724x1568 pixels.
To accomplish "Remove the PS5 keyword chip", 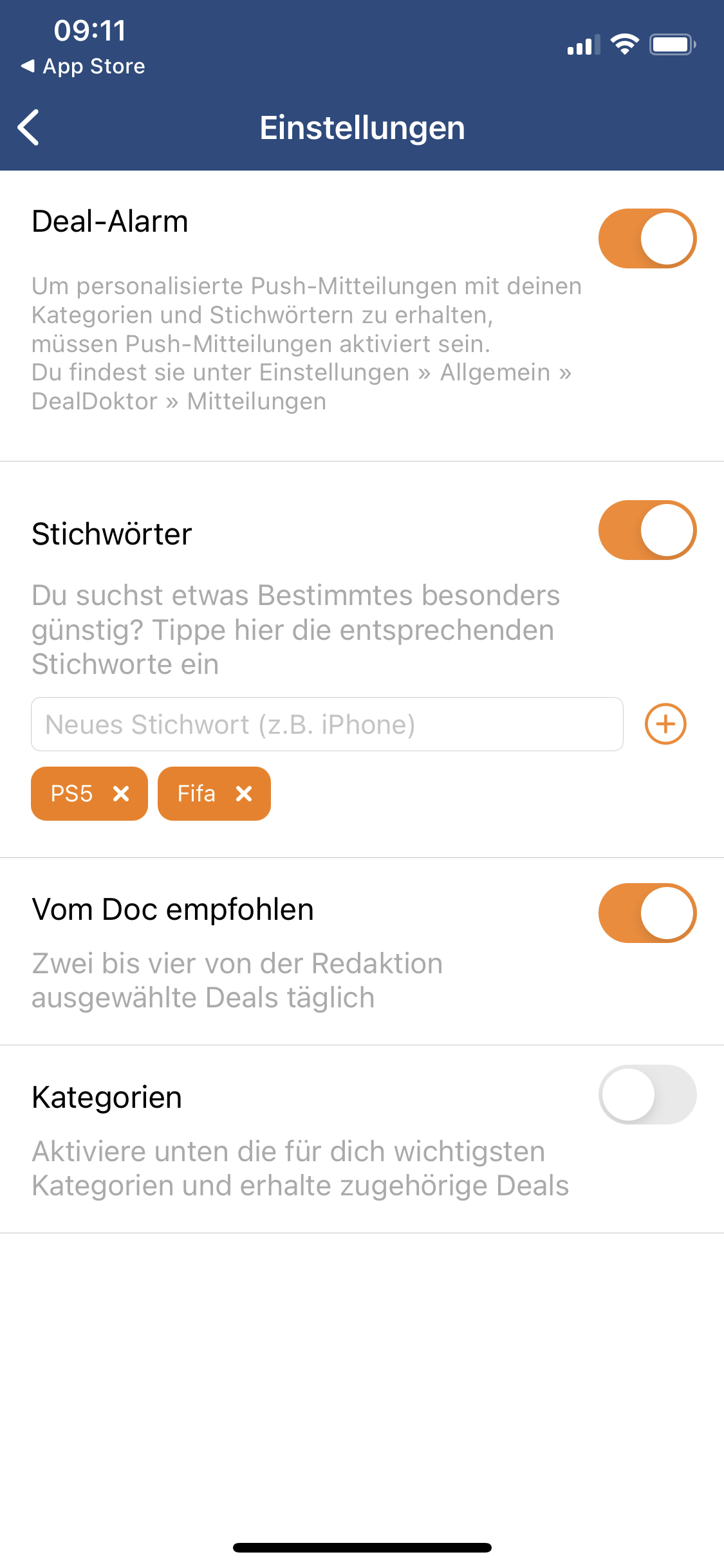I will [121, 794].
